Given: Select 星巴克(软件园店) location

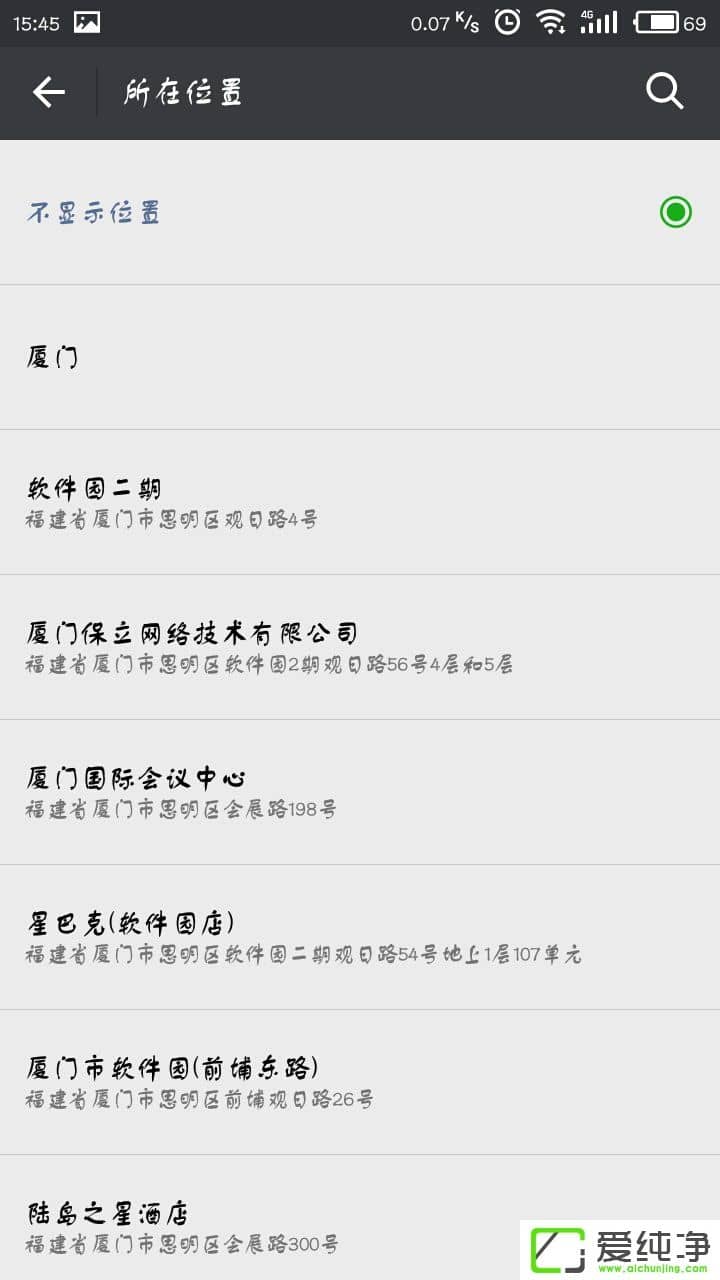Looking at the screenshot, I should (360, 937).
